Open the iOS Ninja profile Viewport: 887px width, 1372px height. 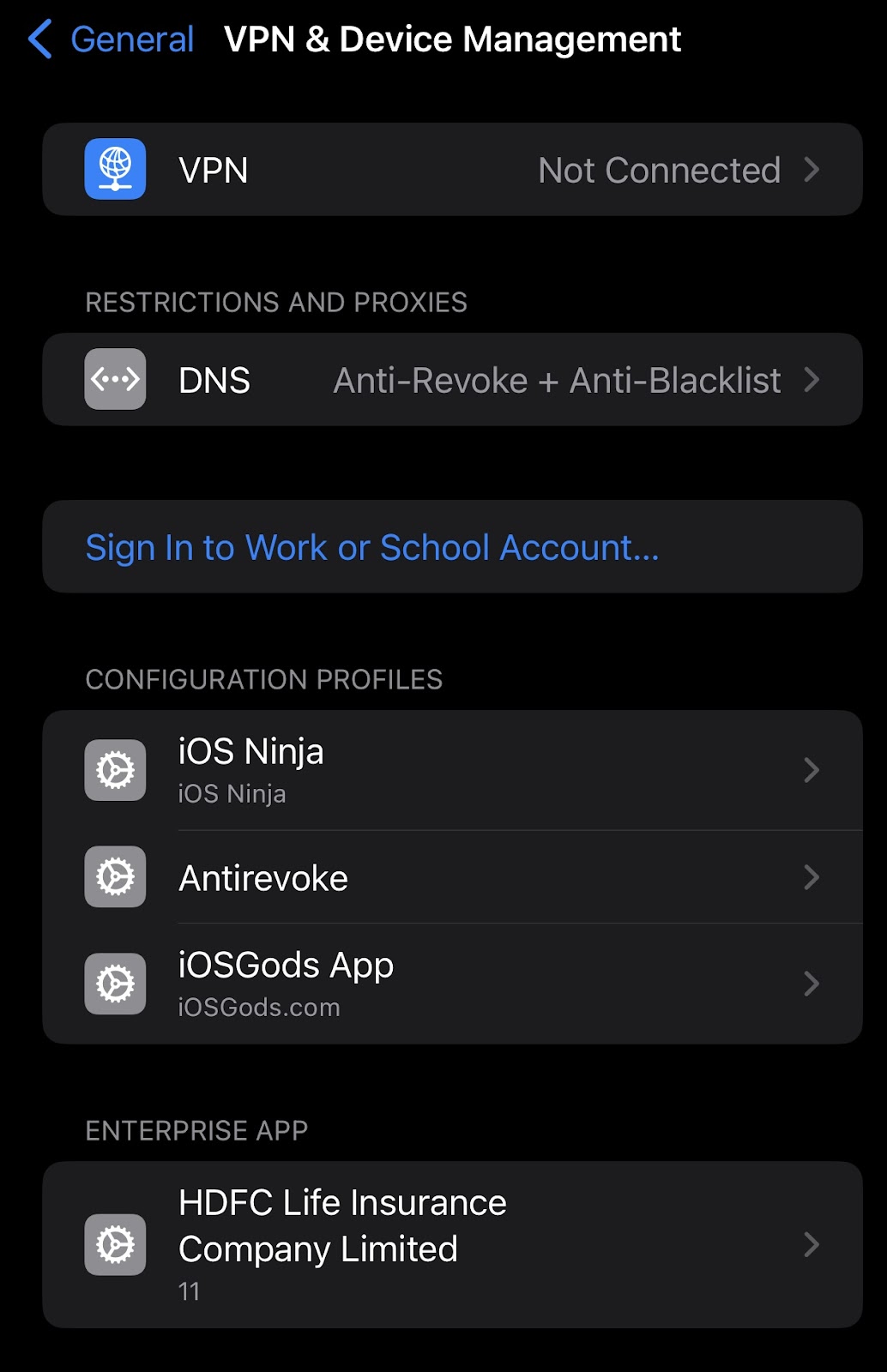(x=452, y=770)
